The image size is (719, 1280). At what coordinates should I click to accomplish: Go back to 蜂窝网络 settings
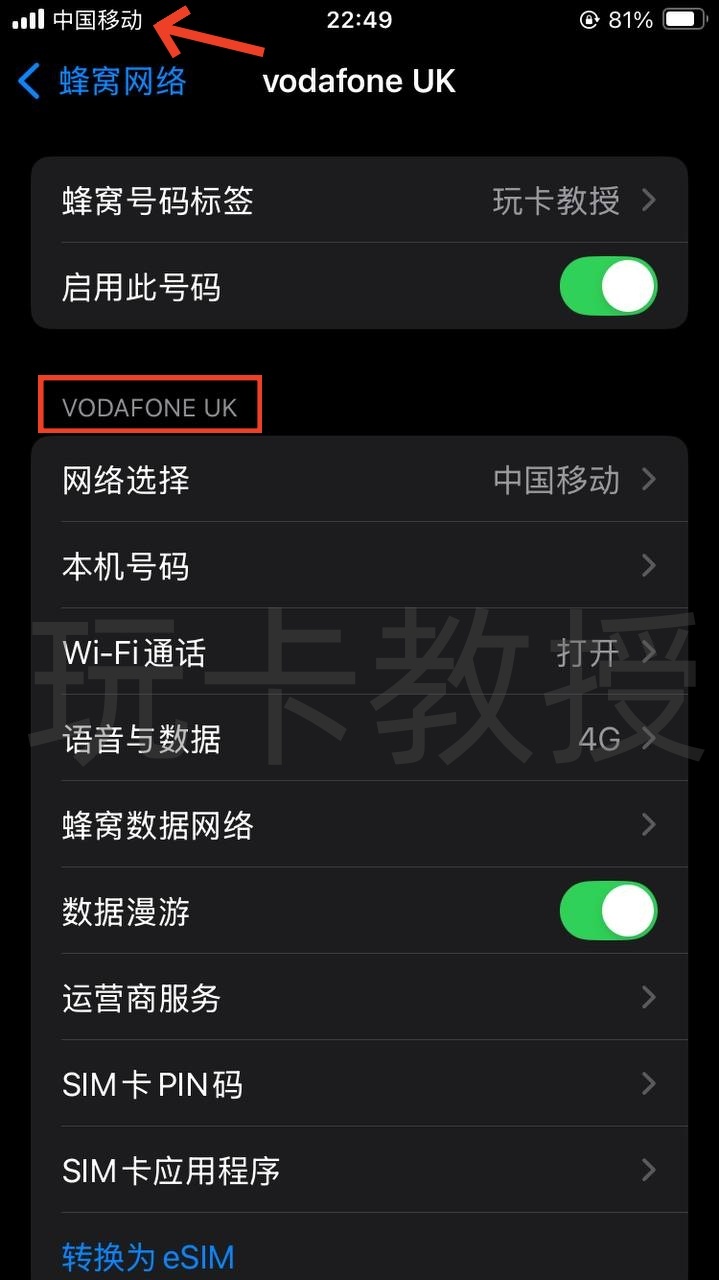click(x=102, y=81)
